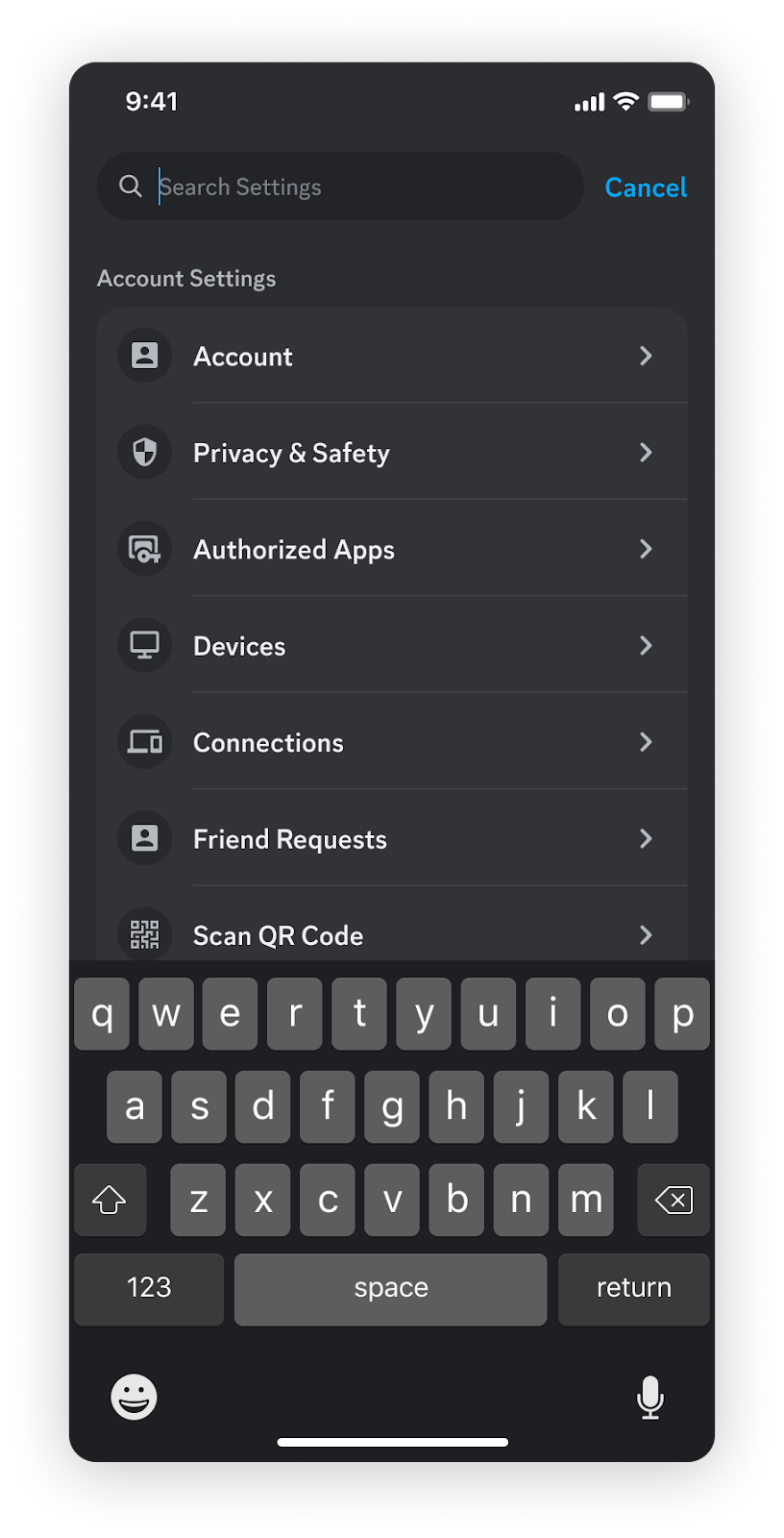The width and height of the screenshot is (784, 1538).
Task: Tap the microphone dictation icon
Action: pos(649,1398)
